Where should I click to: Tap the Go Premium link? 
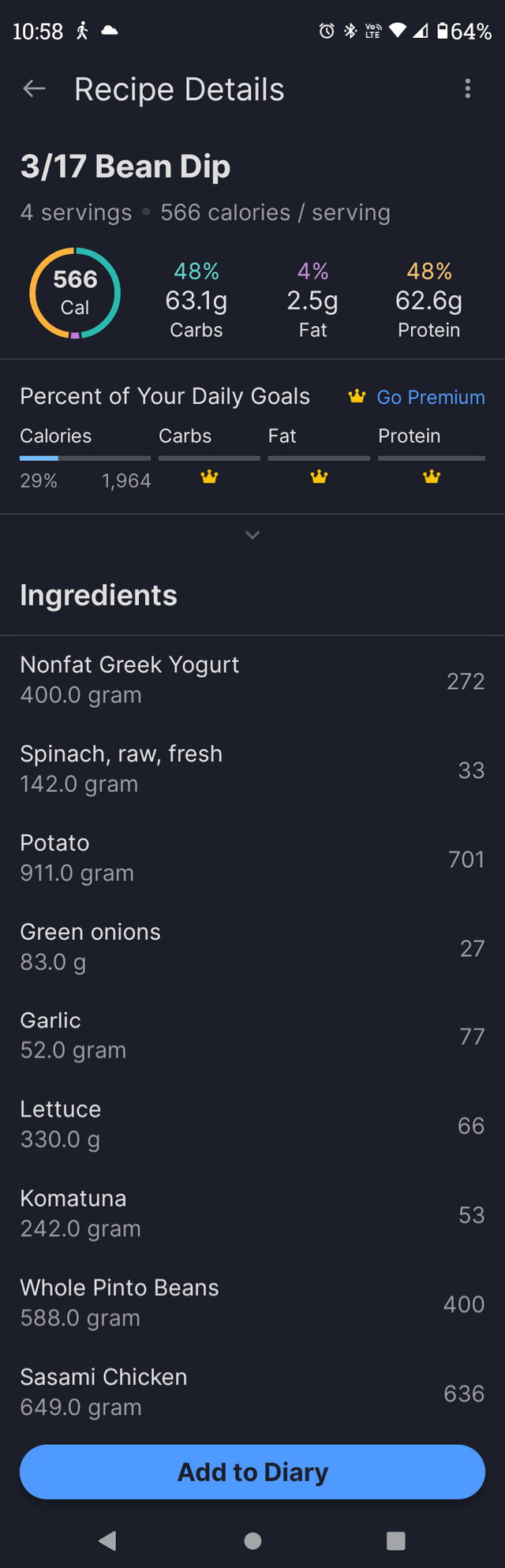430,397
